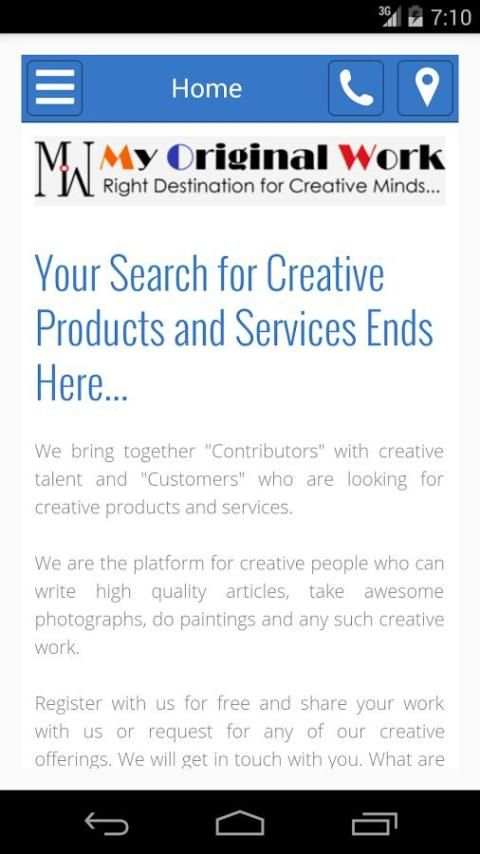Open the map location pin
Screen dimensions: 480x854
coord(426,88)
